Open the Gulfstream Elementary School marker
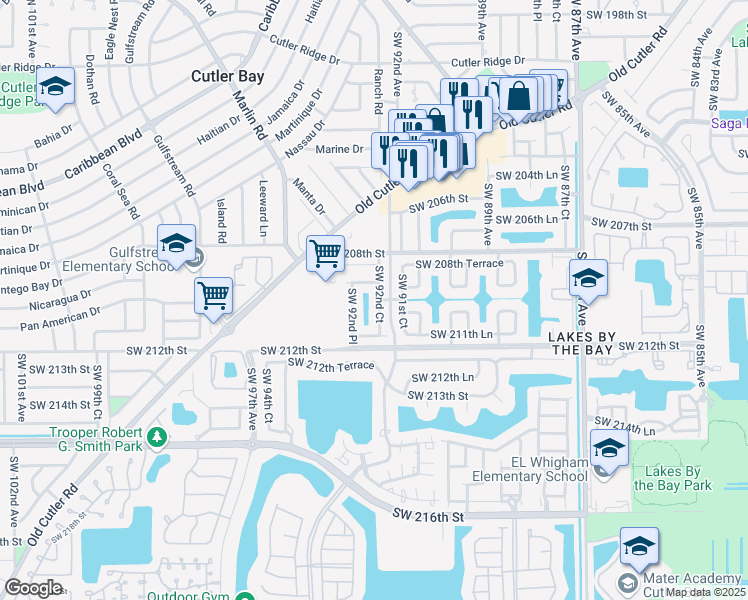The height and width of the screenshot is (600, 748). [176, 245]
